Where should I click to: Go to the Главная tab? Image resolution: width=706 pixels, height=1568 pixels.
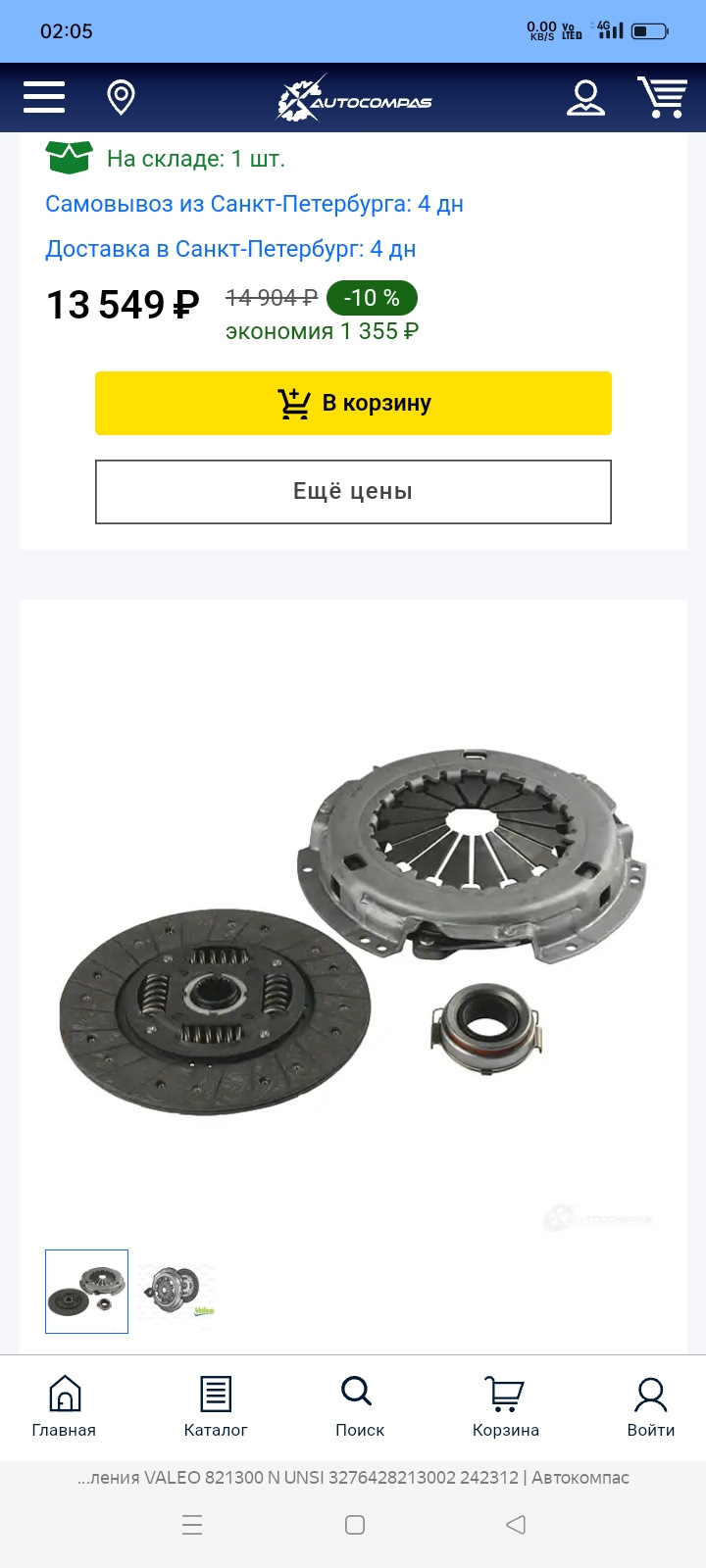pos(64,1405)
